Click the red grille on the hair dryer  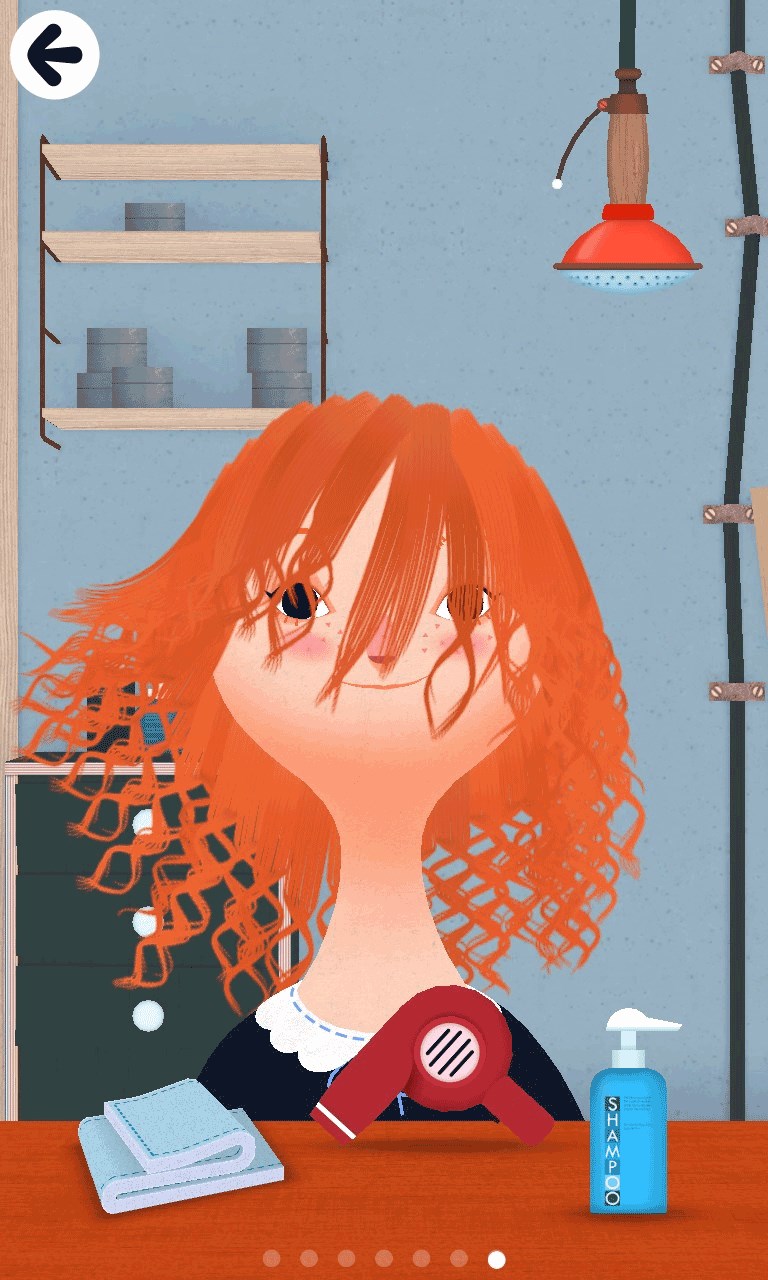pyautogui.click(x=452, y=1050)
